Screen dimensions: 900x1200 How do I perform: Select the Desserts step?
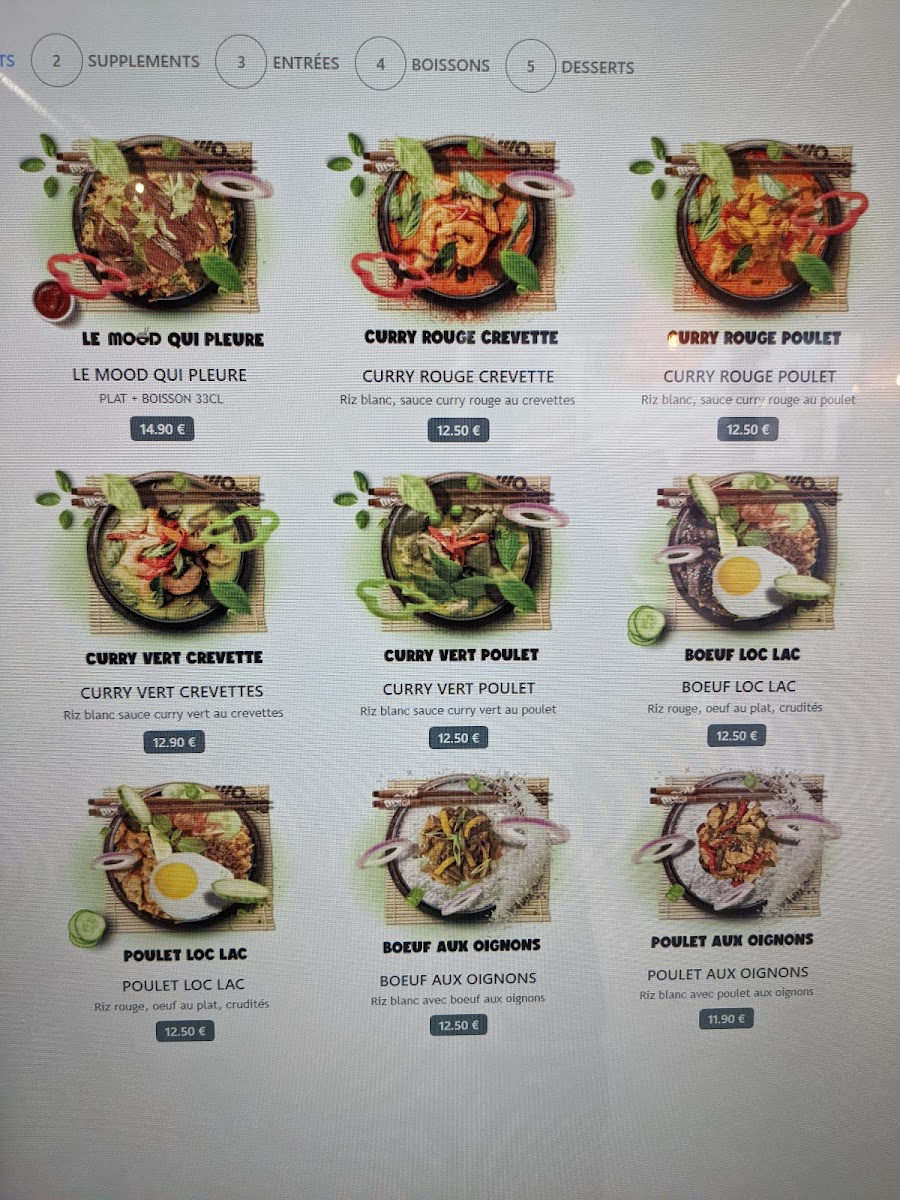571,67
